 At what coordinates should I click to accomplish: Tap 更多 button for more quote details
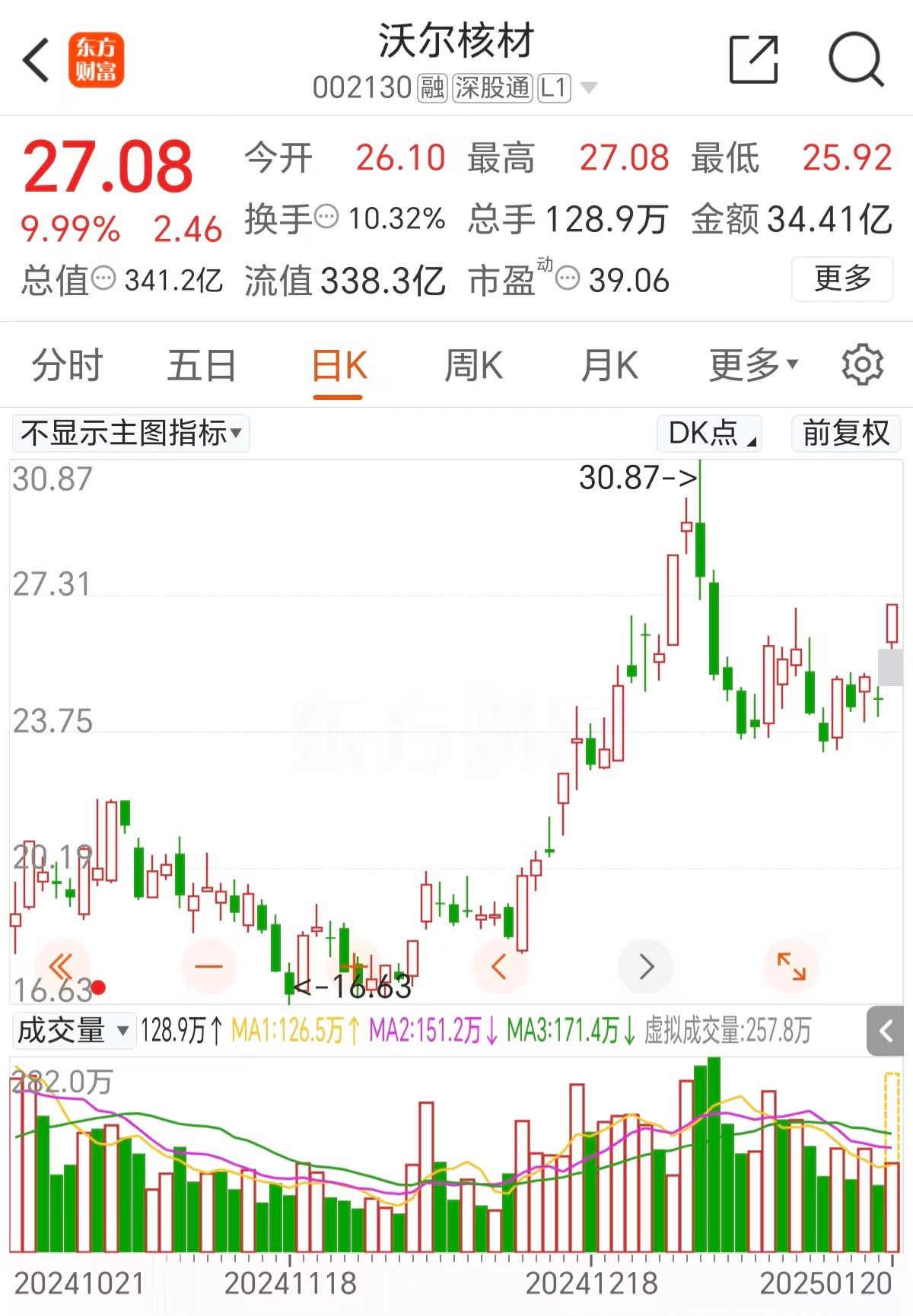(x=841, y=279)
